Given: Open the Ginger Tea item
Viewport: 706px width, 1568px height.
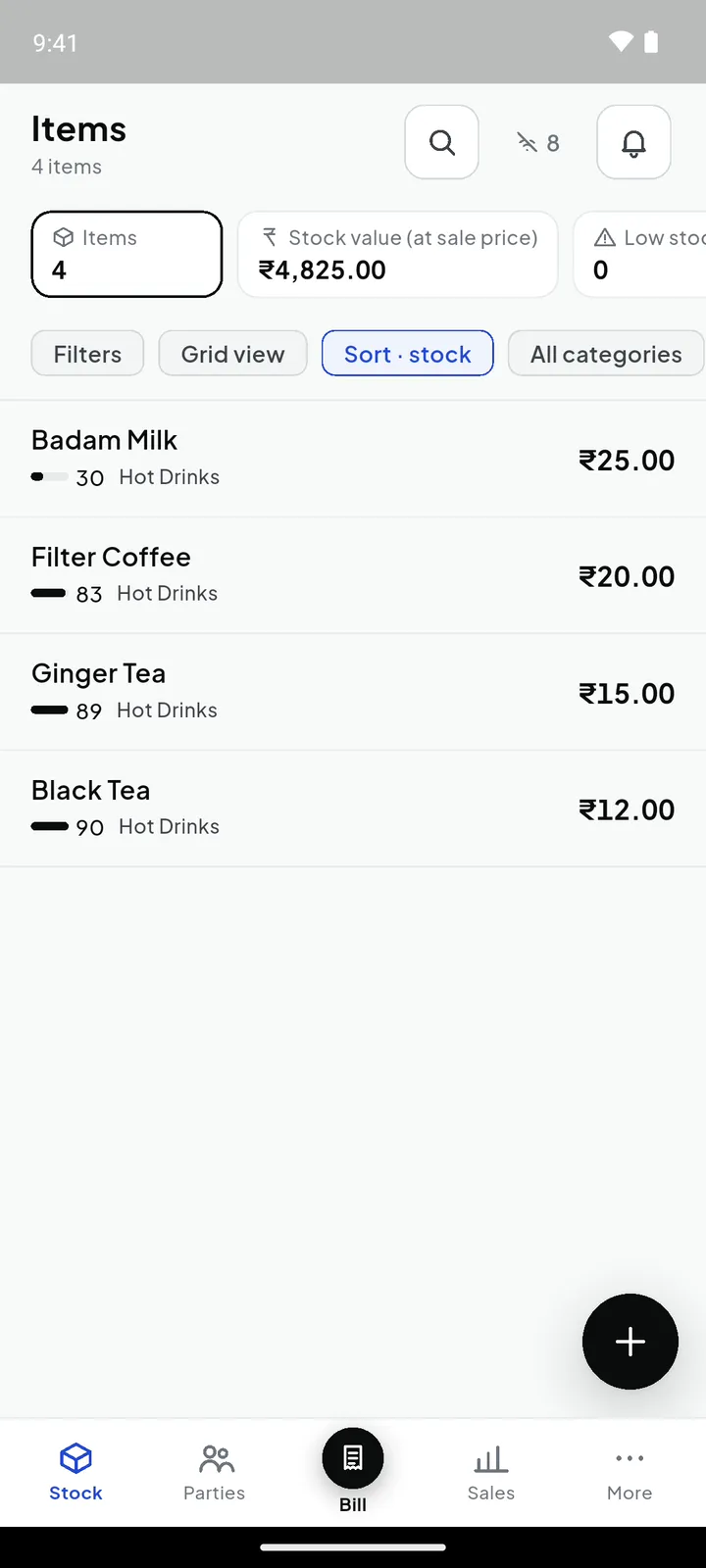Looking at the screenshot, I should [x=353, y=692].
